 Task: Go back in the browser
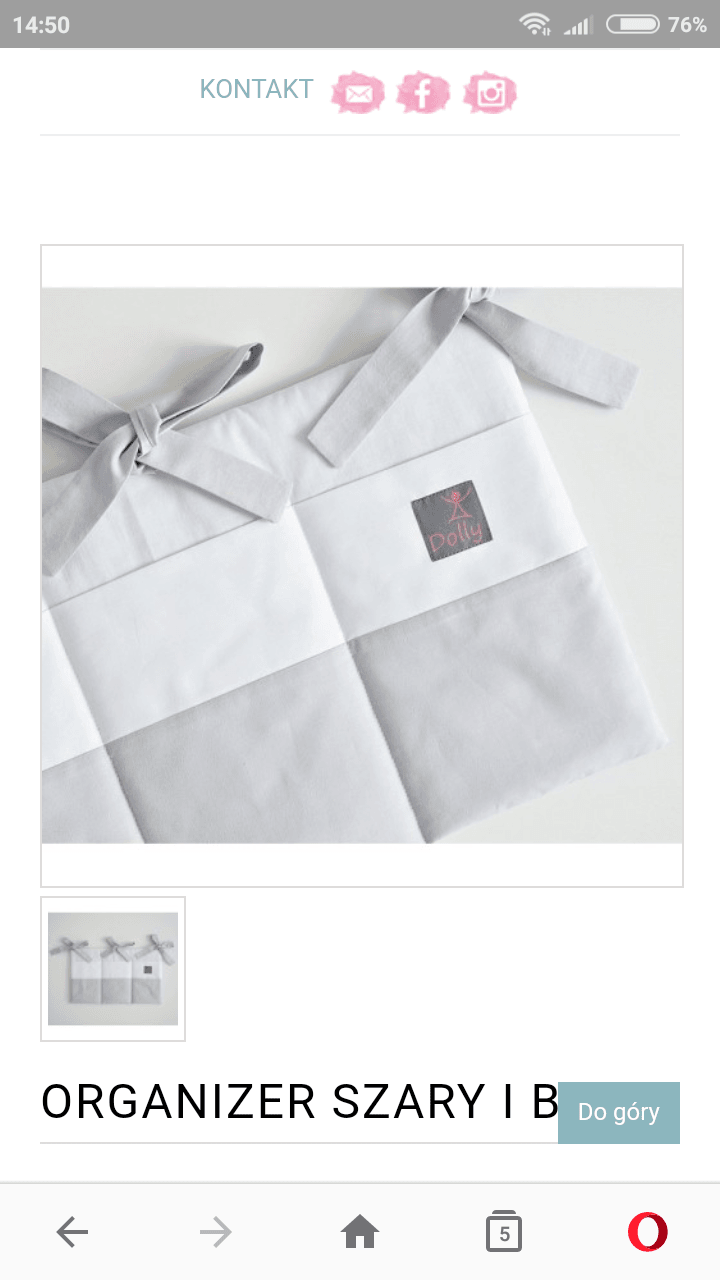click(72, 1232)
